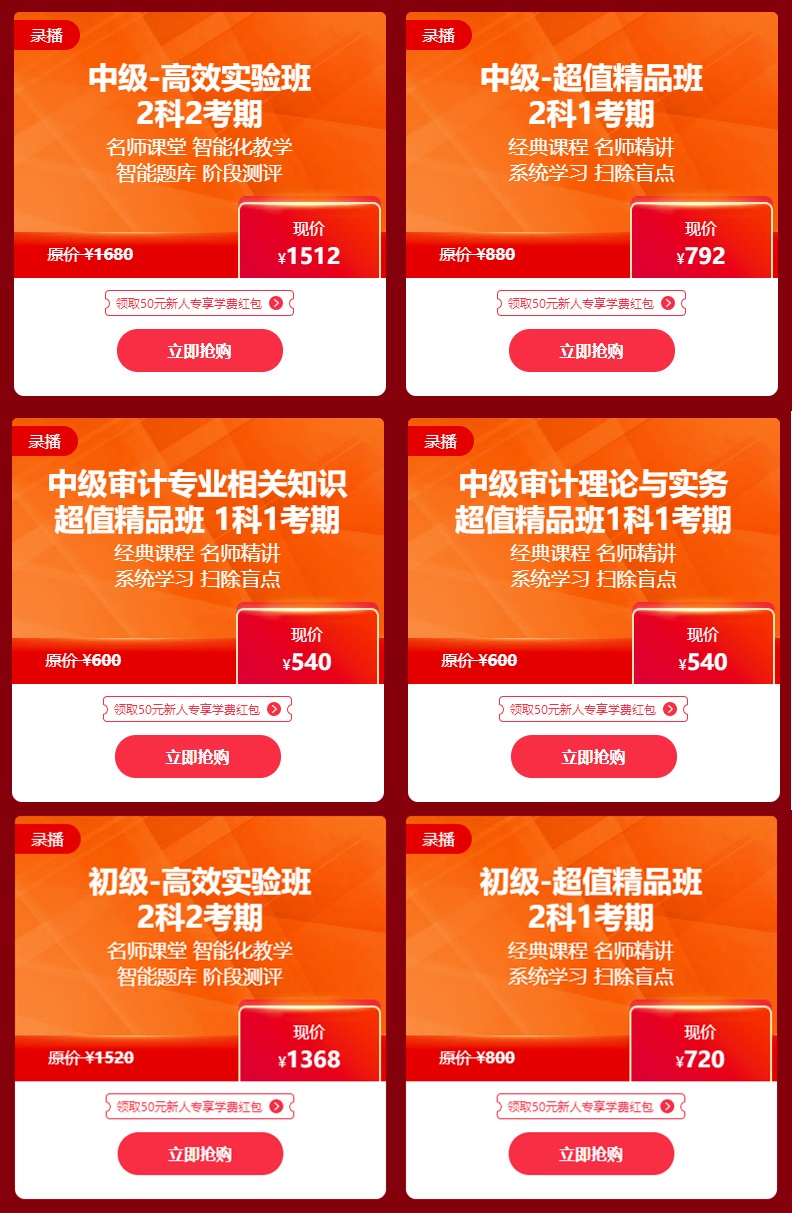Get the 50元学费红包 under 初级-超值精品班
Screen dimensions: 792x1213
(591, 1107)
